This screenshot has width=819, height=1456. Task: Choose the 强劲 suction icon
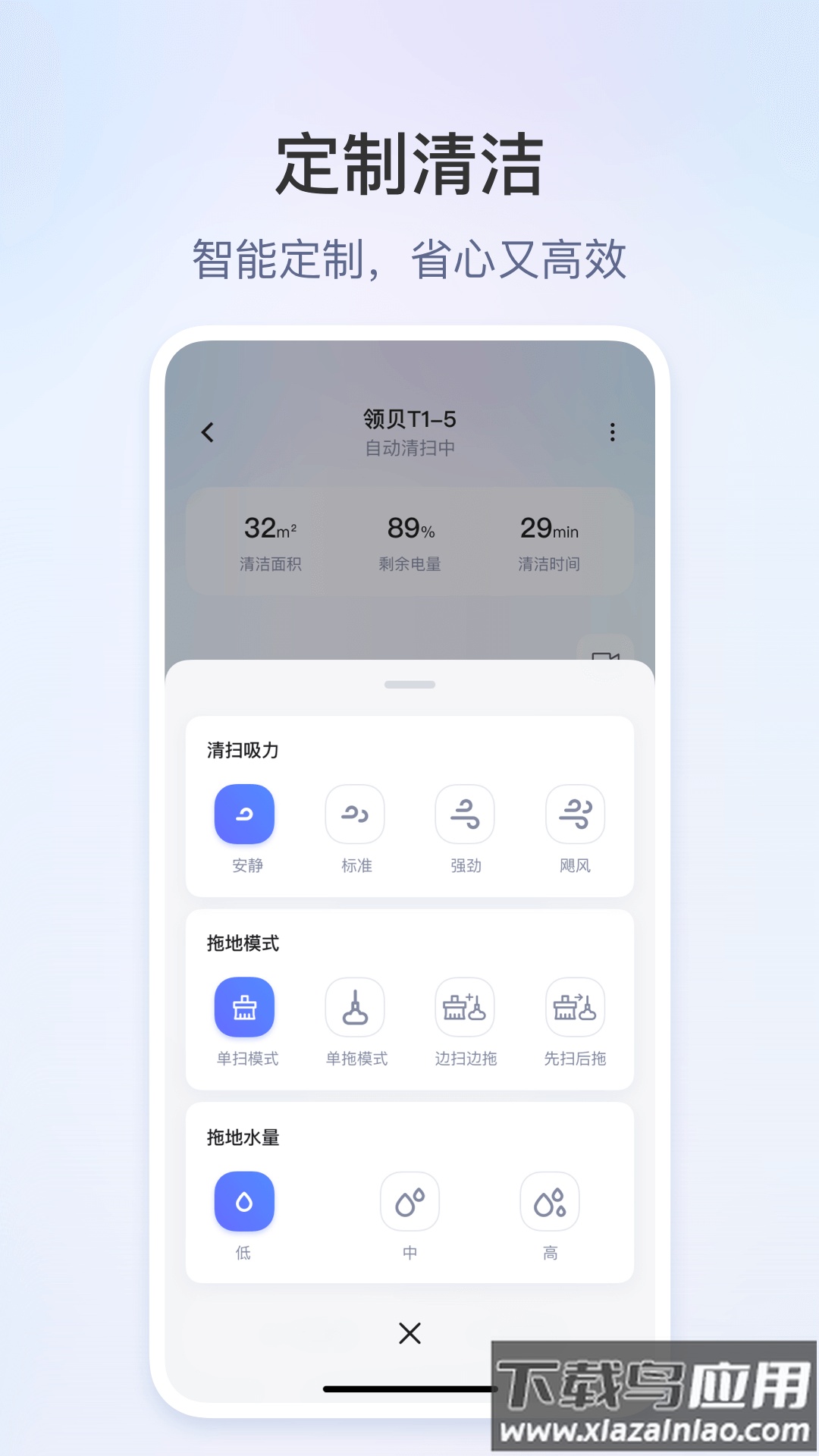(465, 813)
